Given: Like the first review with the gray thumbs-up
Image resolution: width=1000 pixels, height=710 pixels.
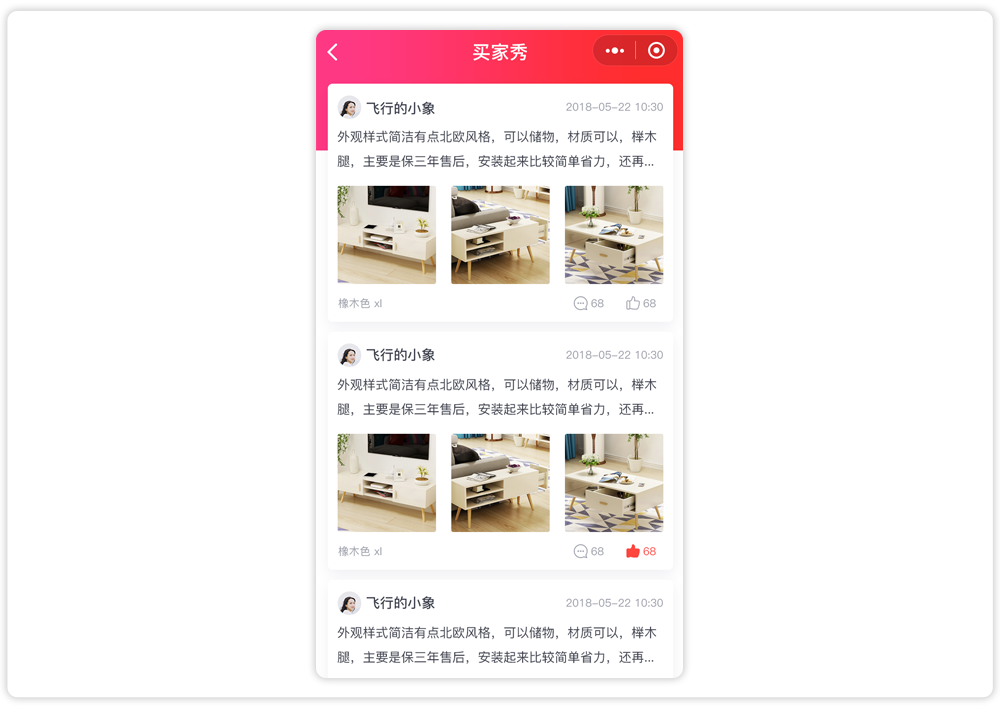Looking at the screenshot, I should 633,303.
